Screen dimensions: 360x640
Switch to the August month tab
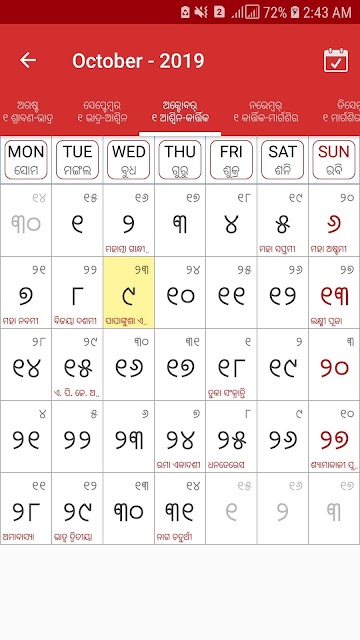tap(28, 112)
